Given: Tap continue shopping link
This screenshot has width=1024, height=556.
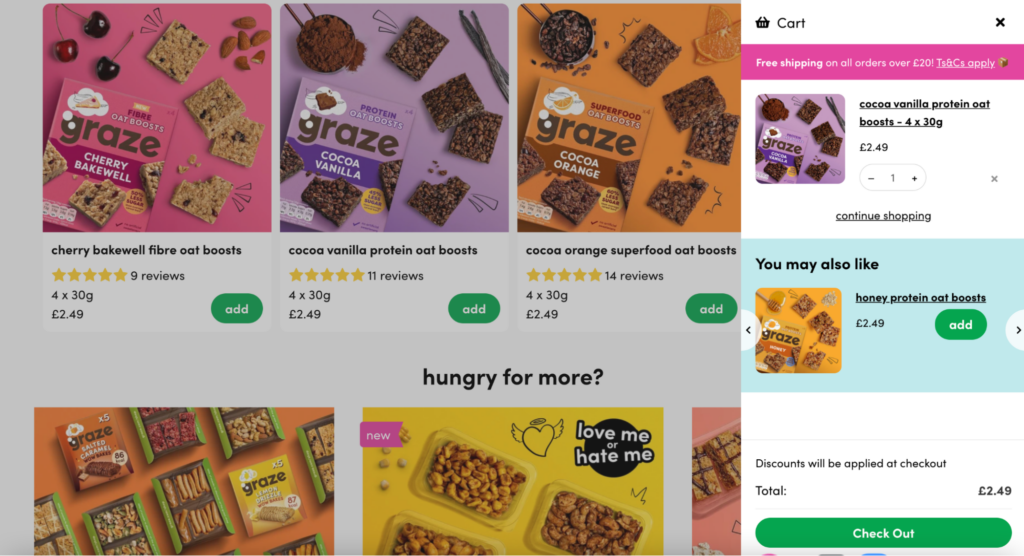Looking at the screenshot, I should [883, 216].
